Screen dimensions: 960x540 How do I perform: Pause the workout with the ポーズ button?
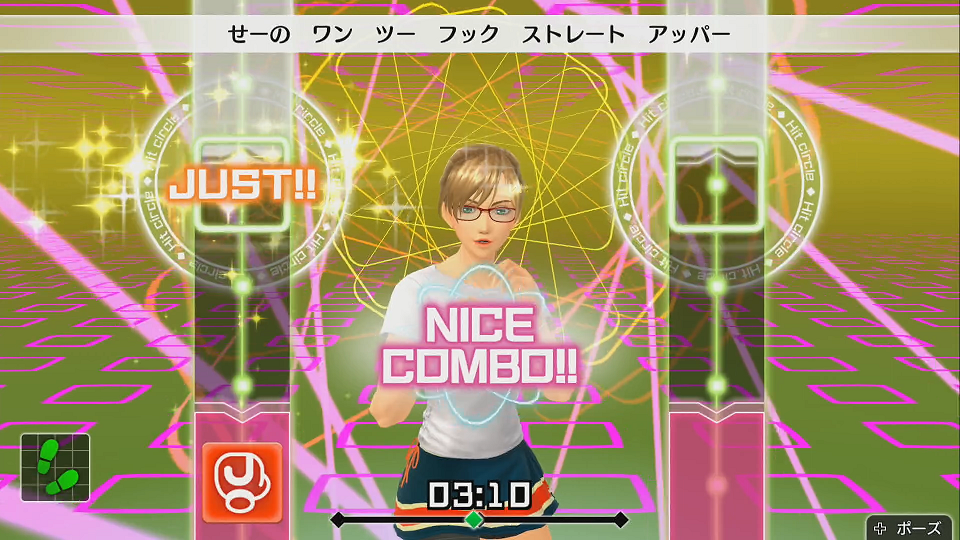pos(909,527)
